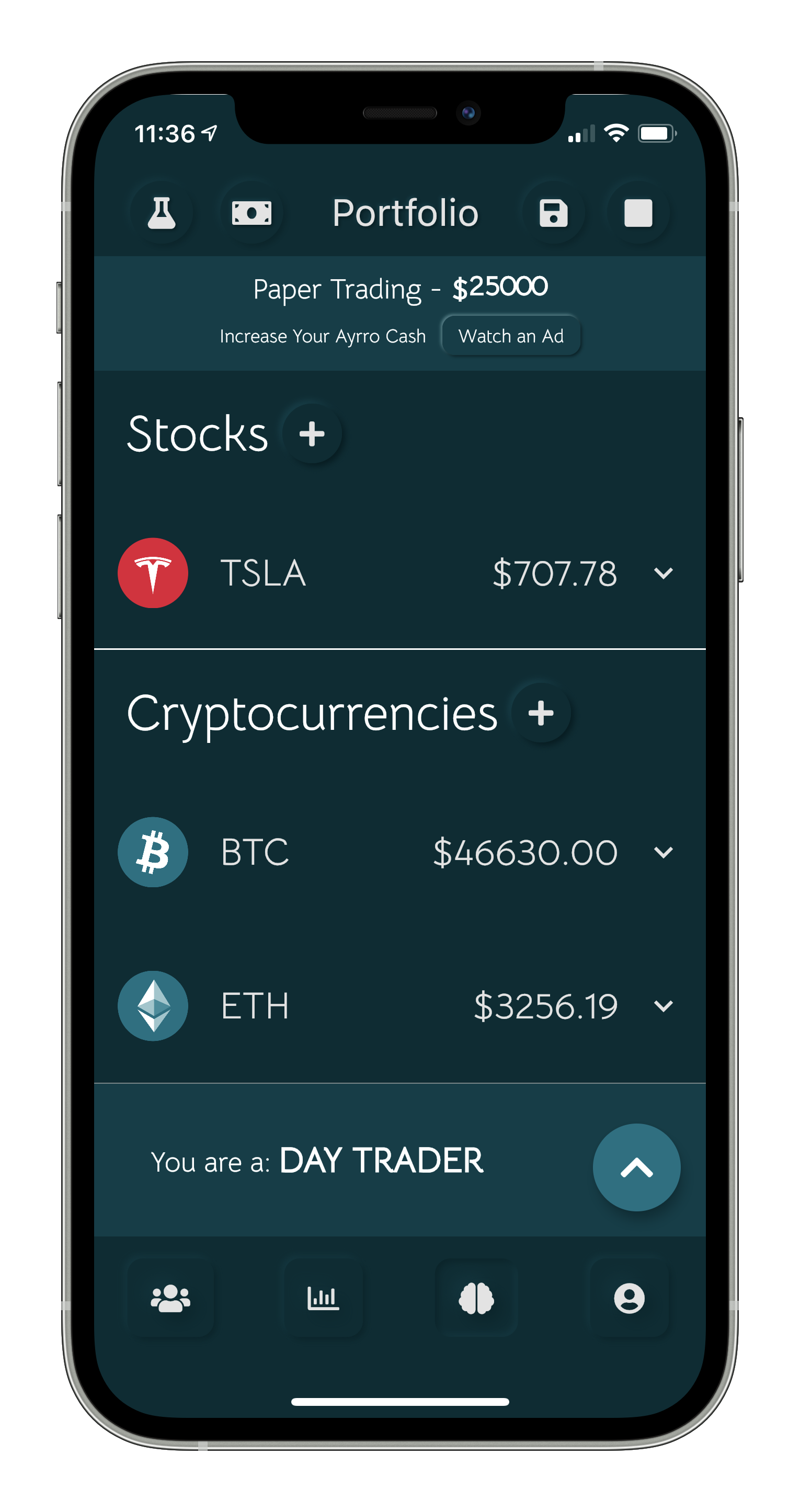800x1512 pixels.
Task: Switch to the brain tab
Action: (476, 1298)
